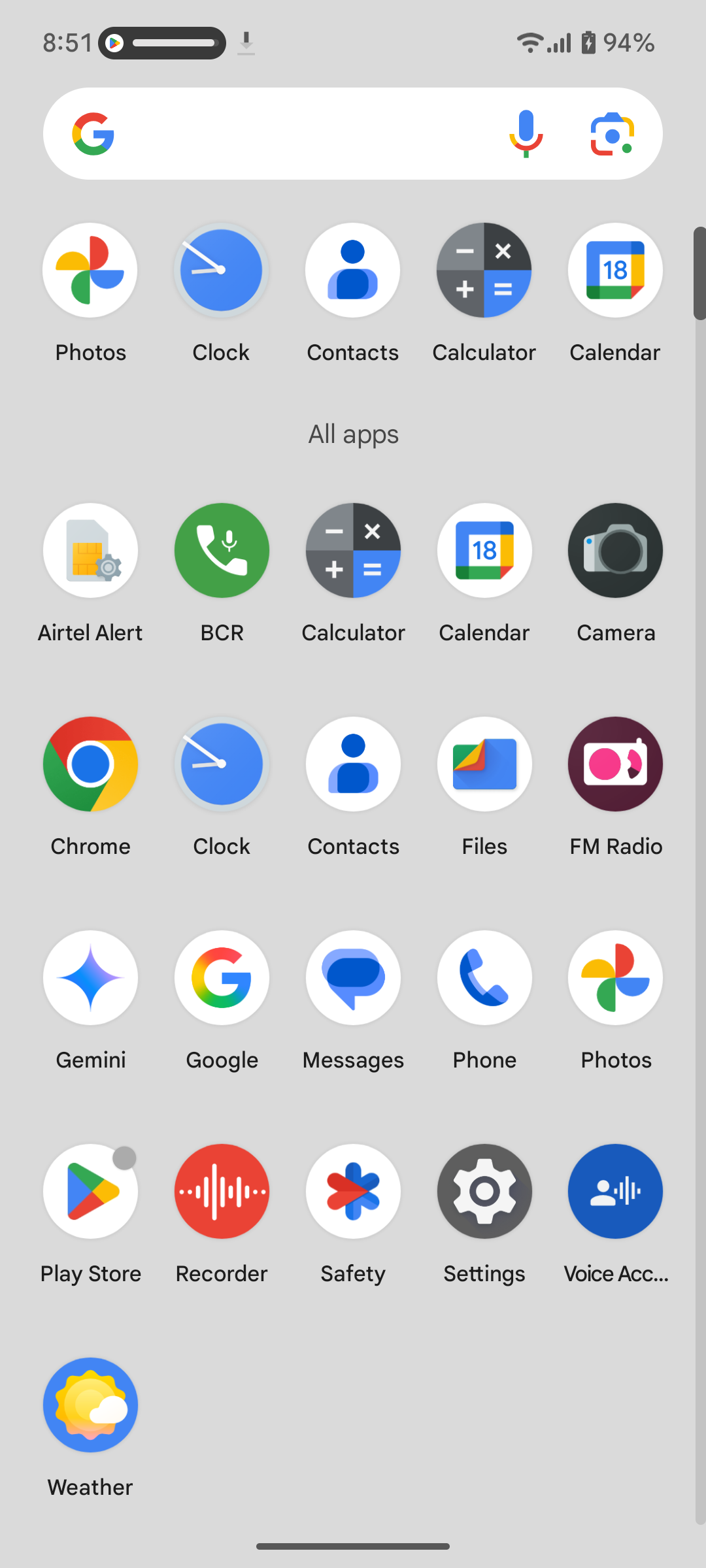Open the Play Store
Viewport: 706px width, 1568px height.
[90, 1192]
